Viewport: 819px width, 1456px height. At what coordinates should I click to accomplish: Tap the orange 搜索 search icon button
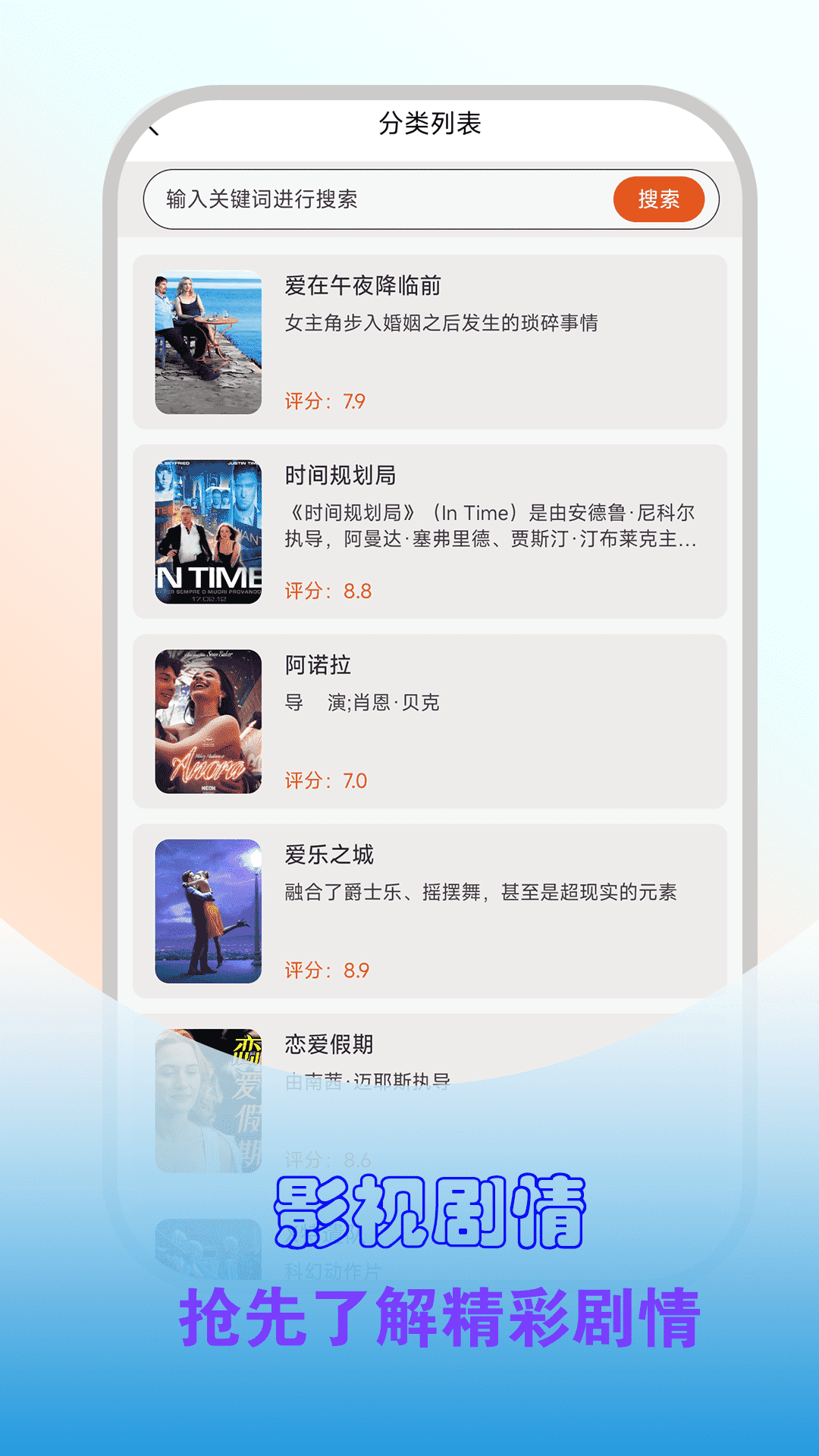[659, 199]
